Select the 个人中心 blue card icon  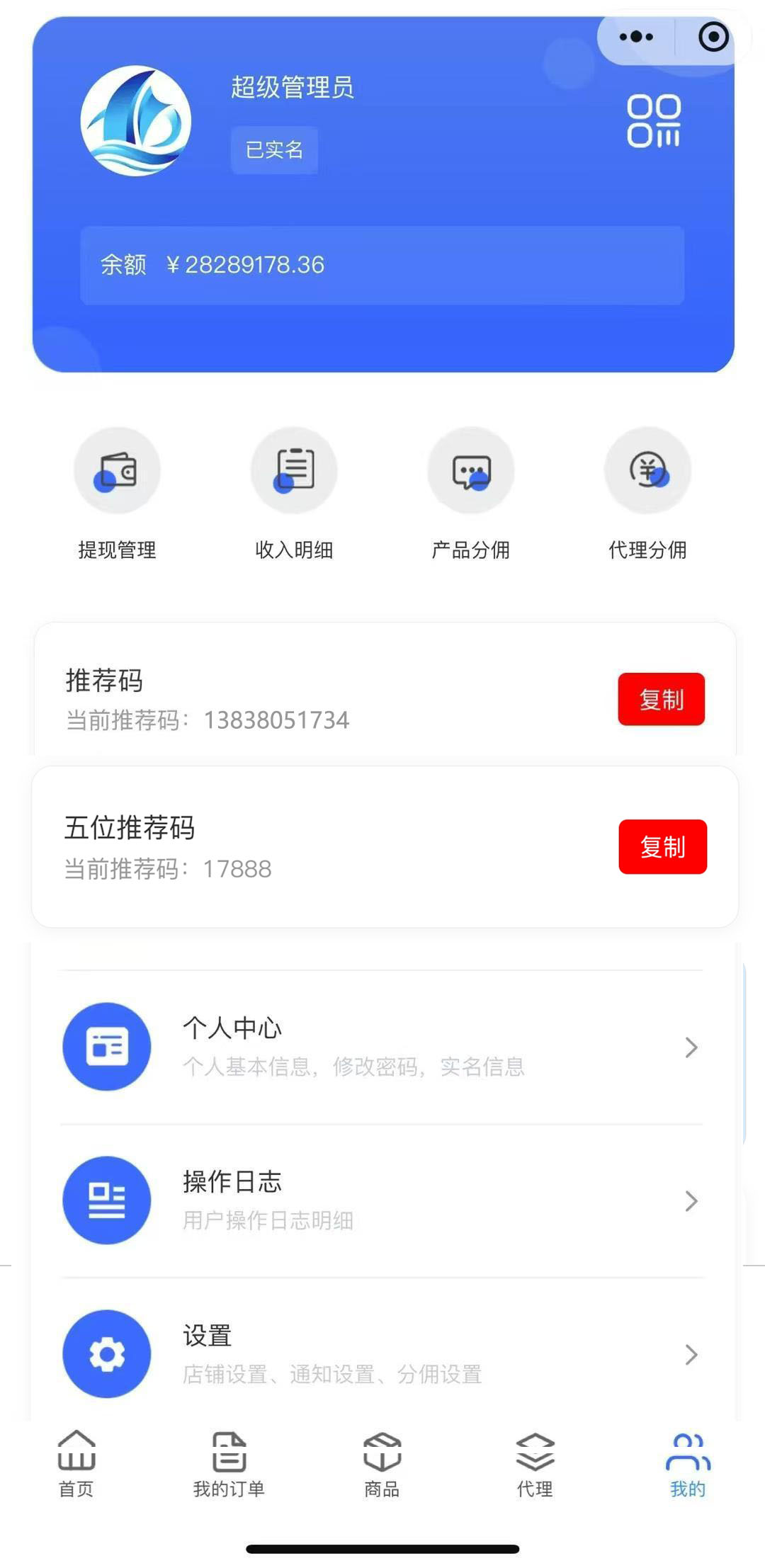[x=106, y=1047]
